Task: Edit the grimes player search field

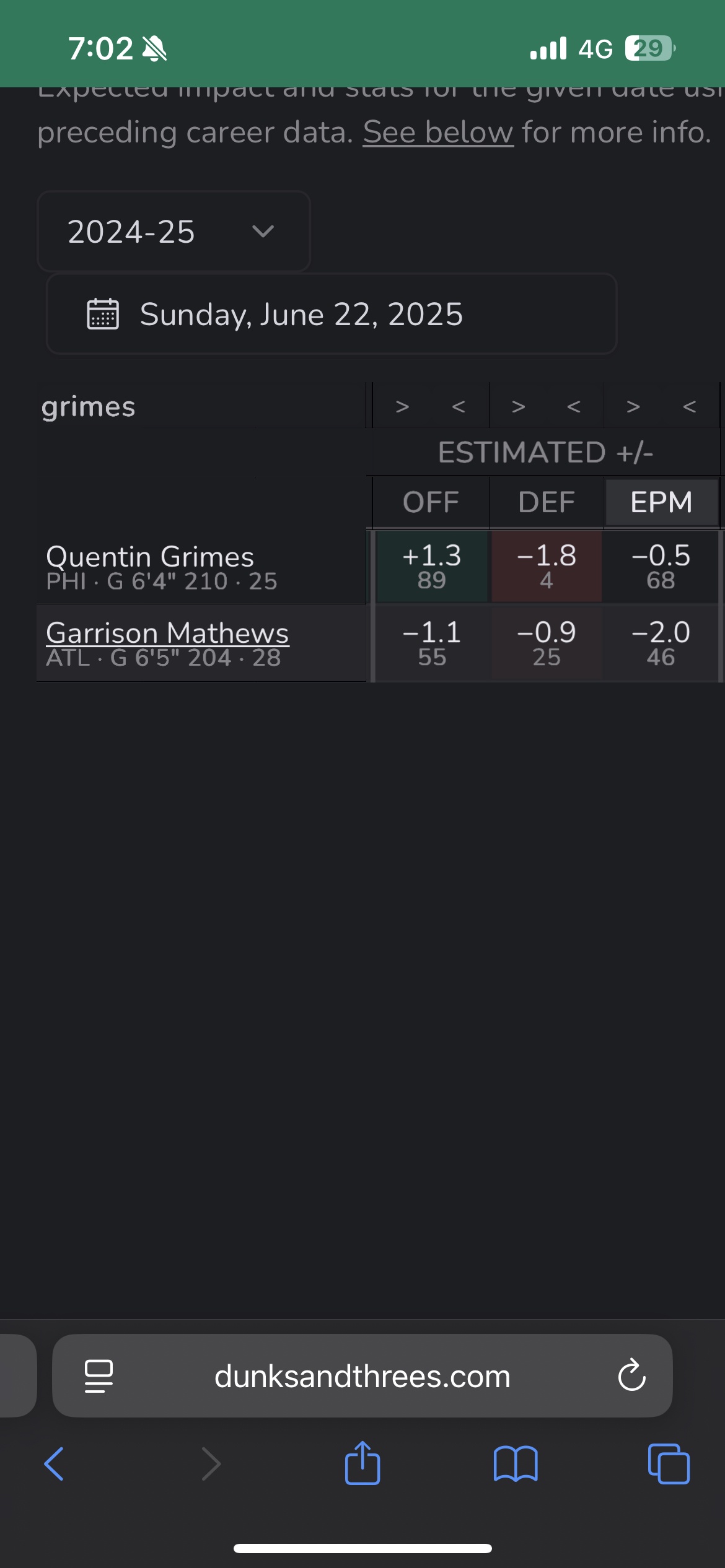Action: click(x=201, y=407)
